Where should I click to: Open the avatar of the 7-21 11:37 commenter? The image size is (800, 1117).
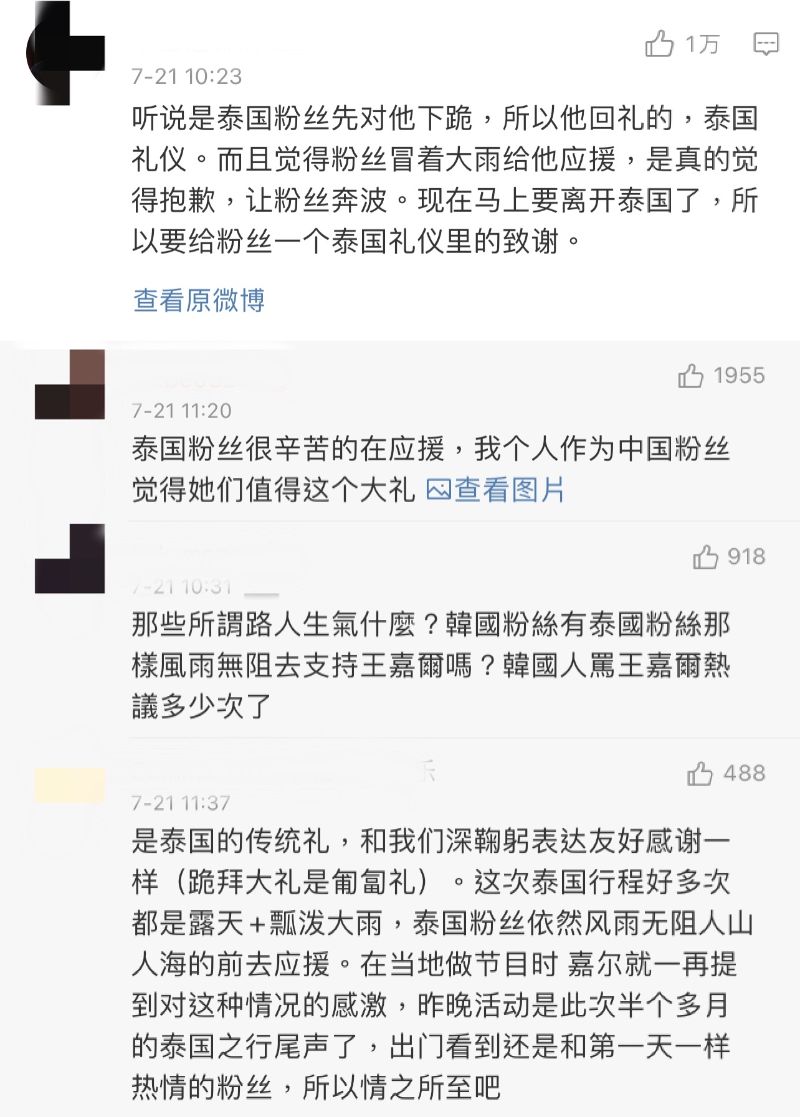70,785
